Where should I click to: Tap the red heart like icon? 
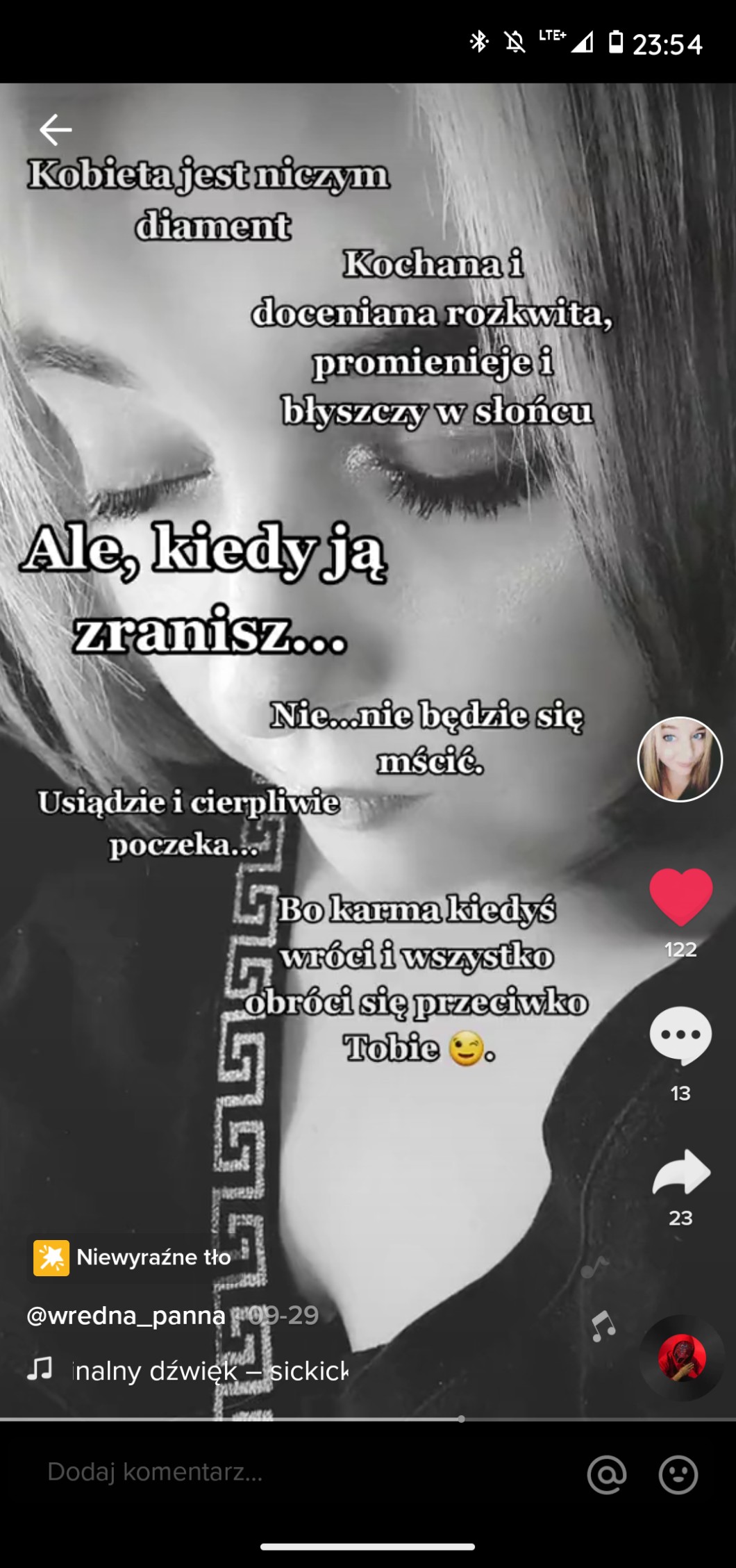(x=680, y=896)
